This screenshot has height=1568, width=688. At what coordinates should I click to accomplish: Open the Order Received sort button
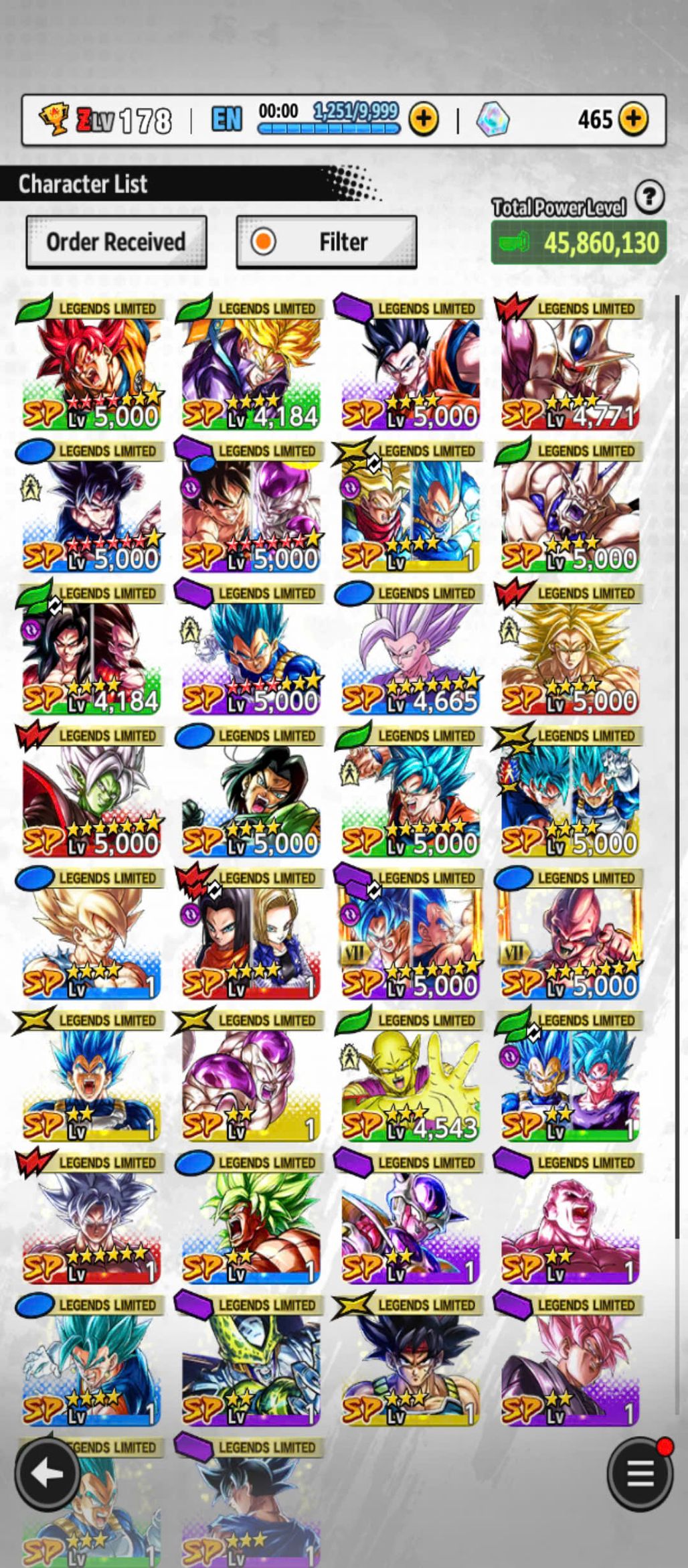[116, 242]
